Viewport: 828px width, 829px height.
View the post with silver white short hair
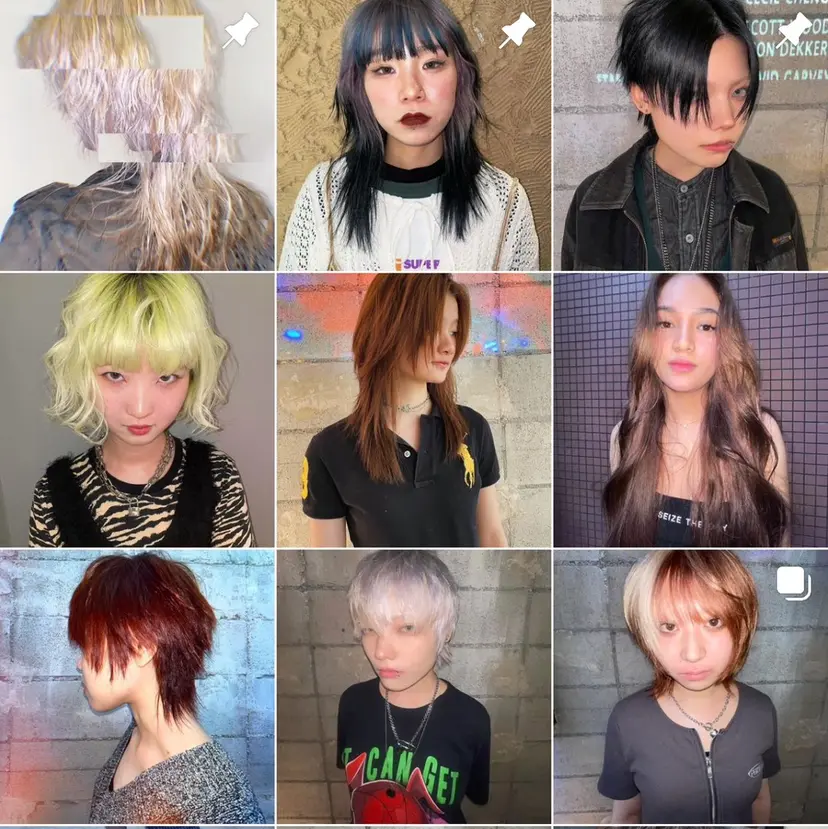414,687
